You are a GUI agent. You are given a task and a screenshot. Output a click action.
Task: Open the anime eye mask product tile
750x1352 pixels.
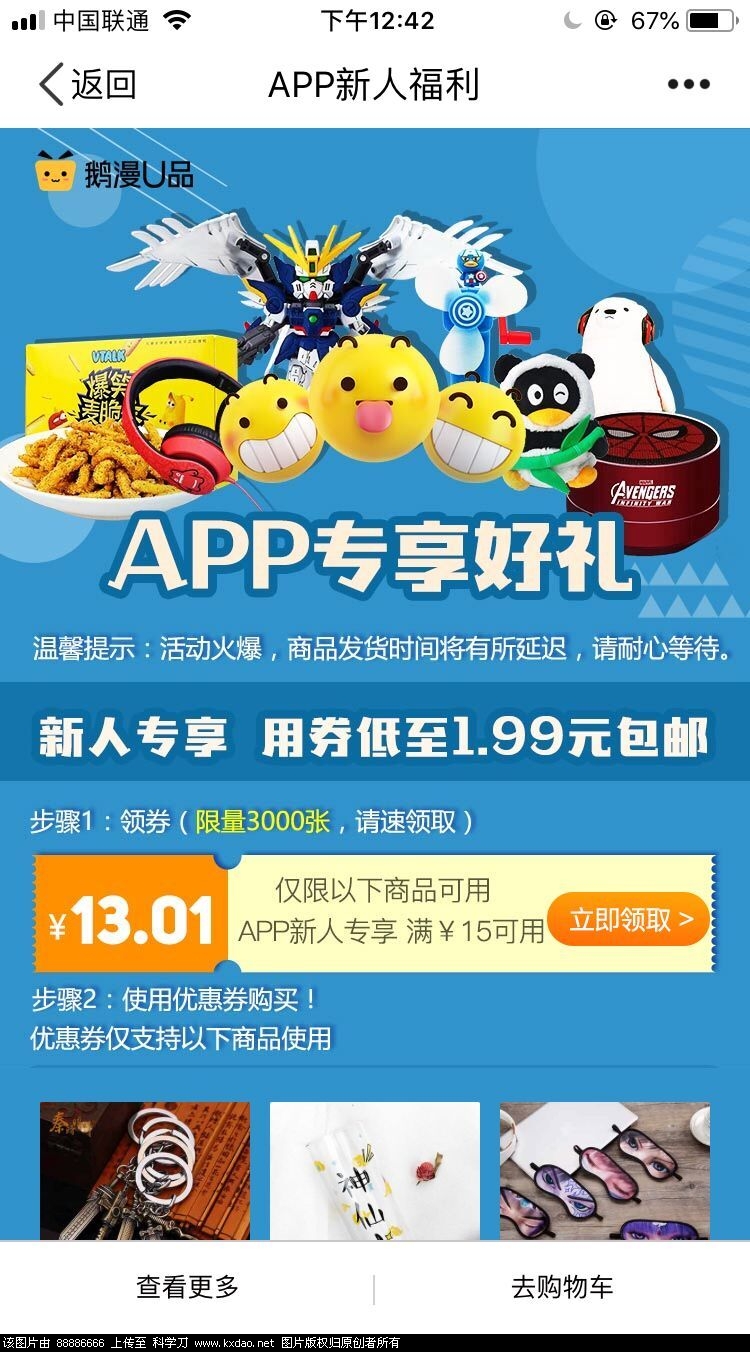click(x=605, y=1170)
